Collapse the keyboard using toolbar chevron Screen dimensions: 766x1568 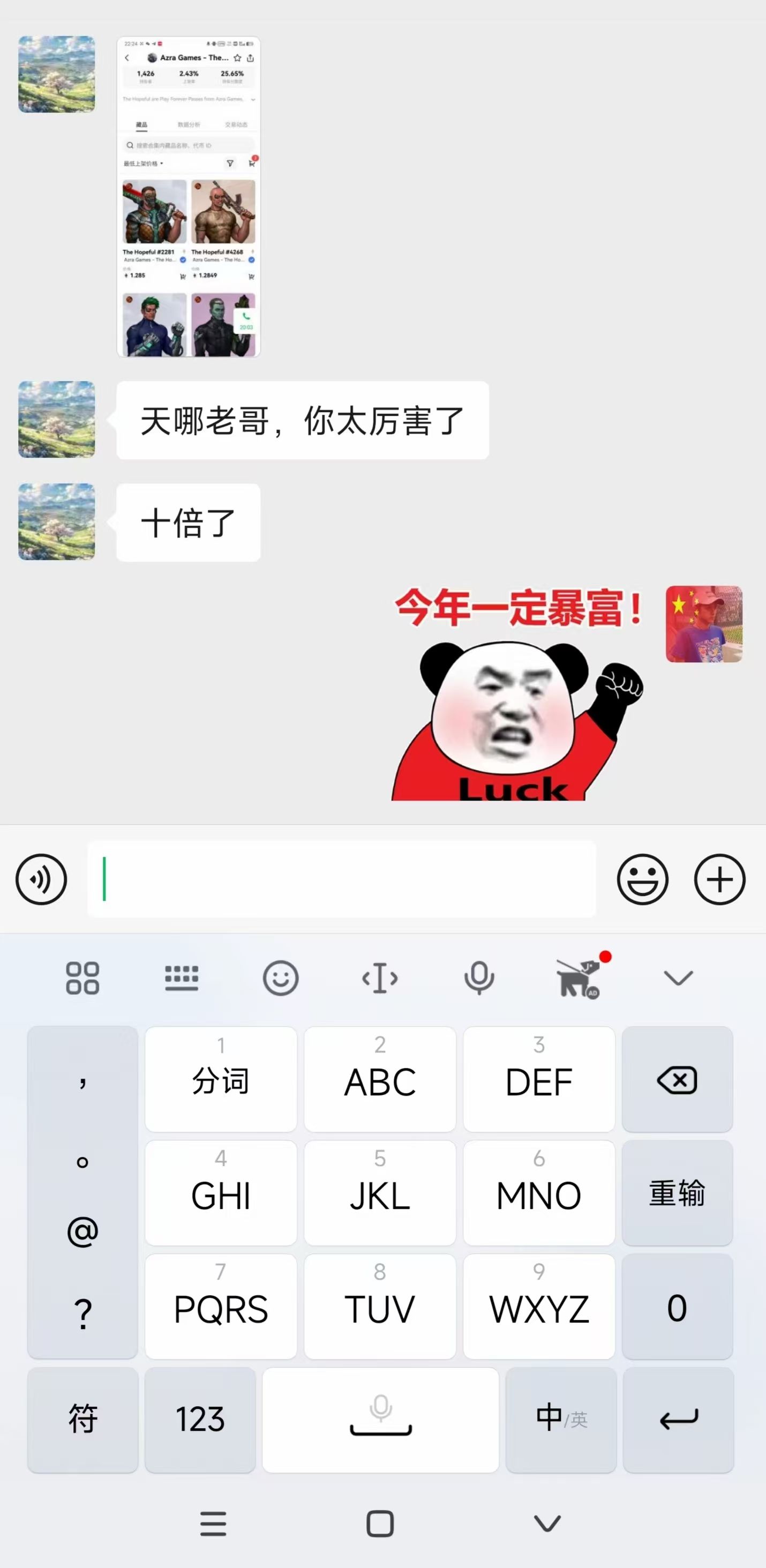[678, 978]
